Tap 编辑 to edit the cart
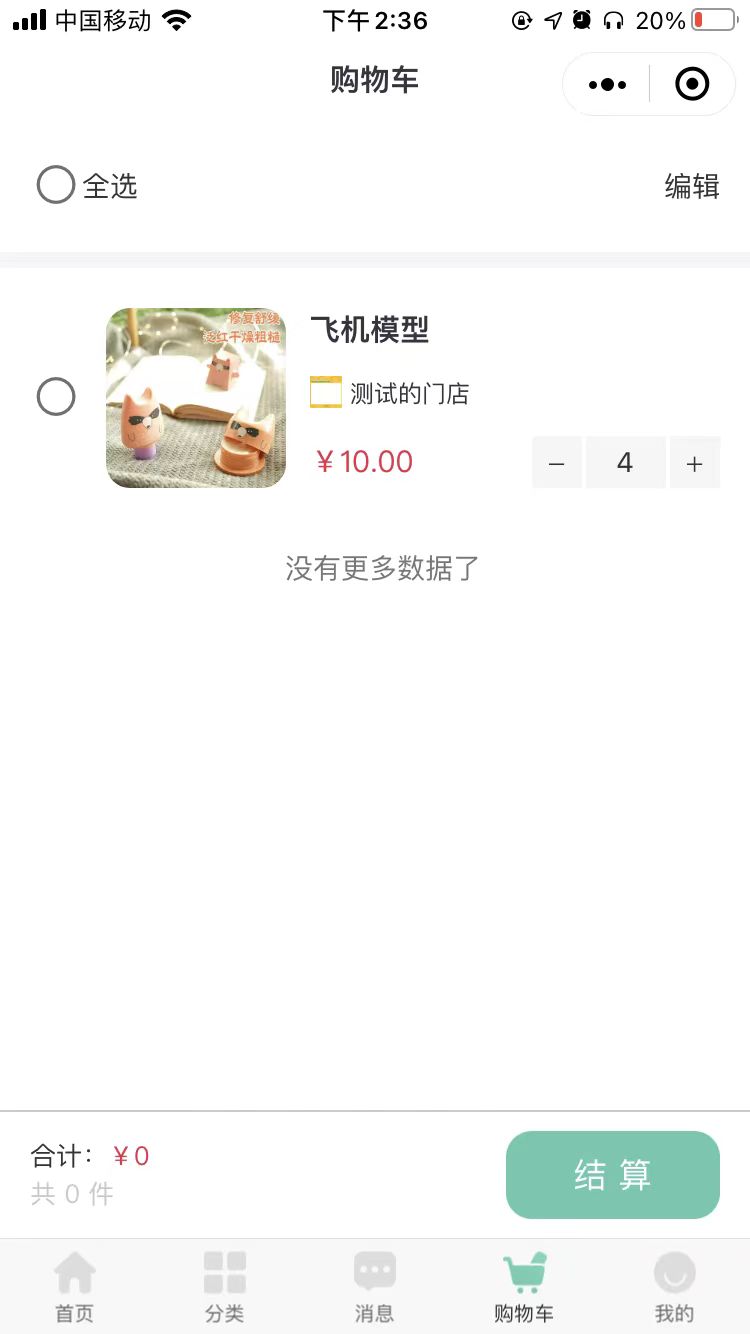Image resolution: width=750 pixels, height=1334 pixels. 691,186
